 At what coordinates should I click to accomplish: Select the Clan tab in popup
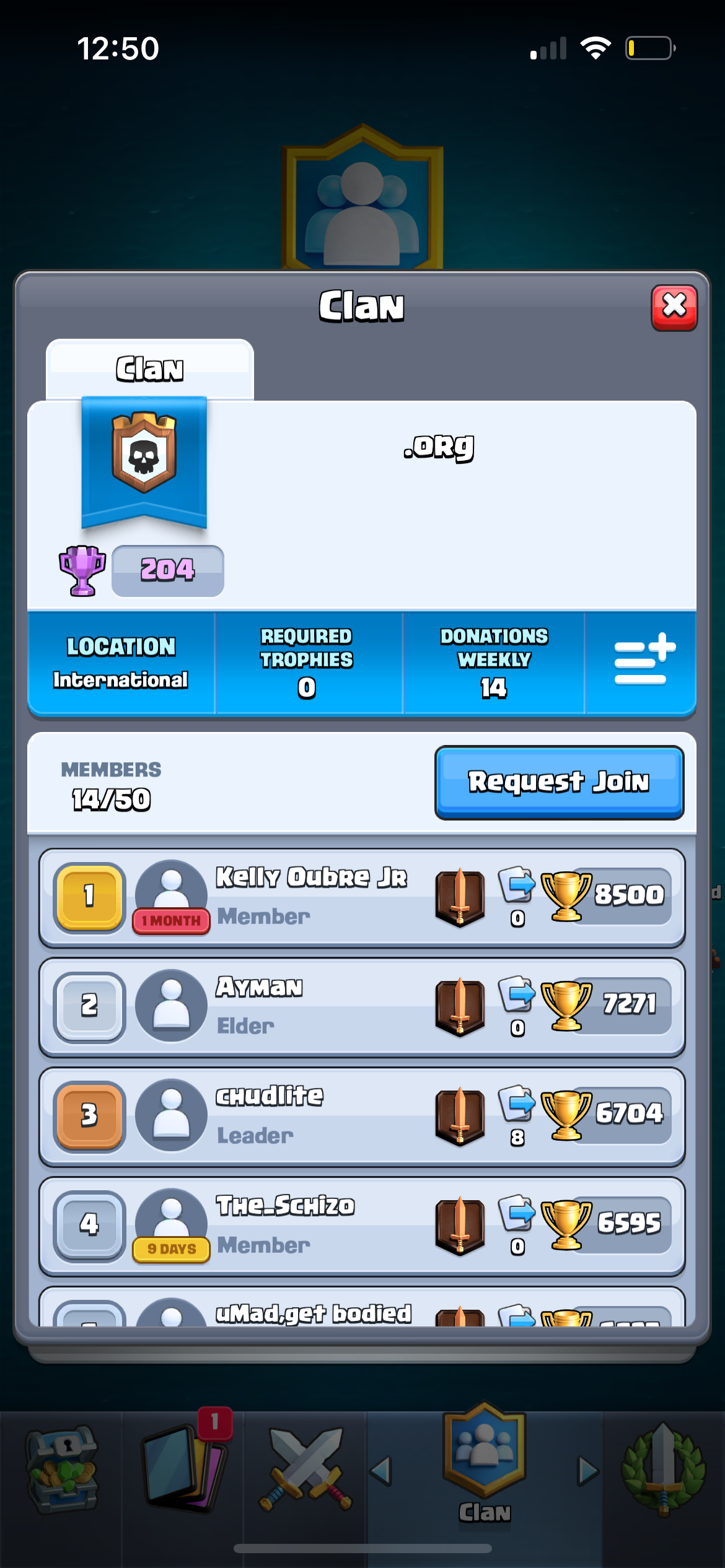[150, 370]
